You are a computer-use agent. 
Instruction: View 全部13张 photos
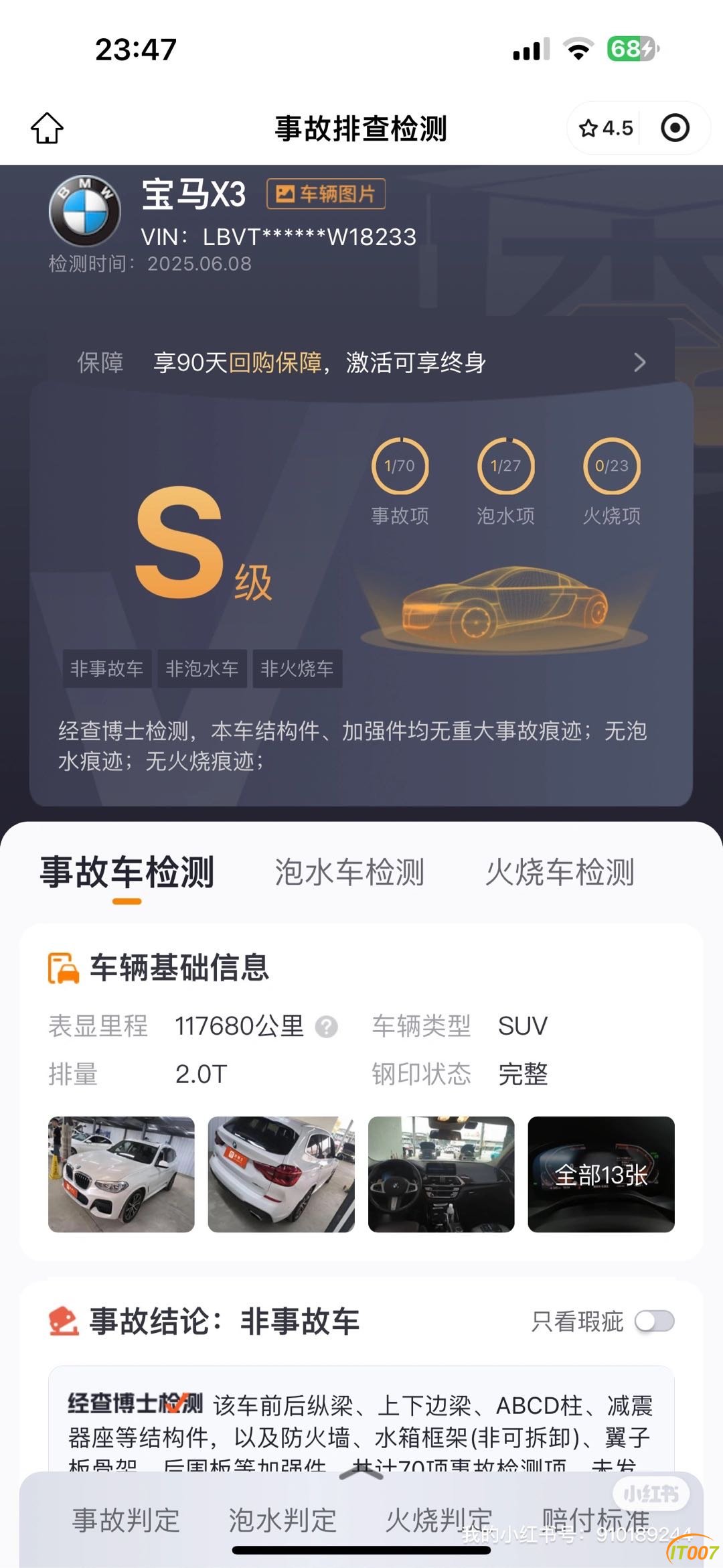click(x=601, y=1174)
